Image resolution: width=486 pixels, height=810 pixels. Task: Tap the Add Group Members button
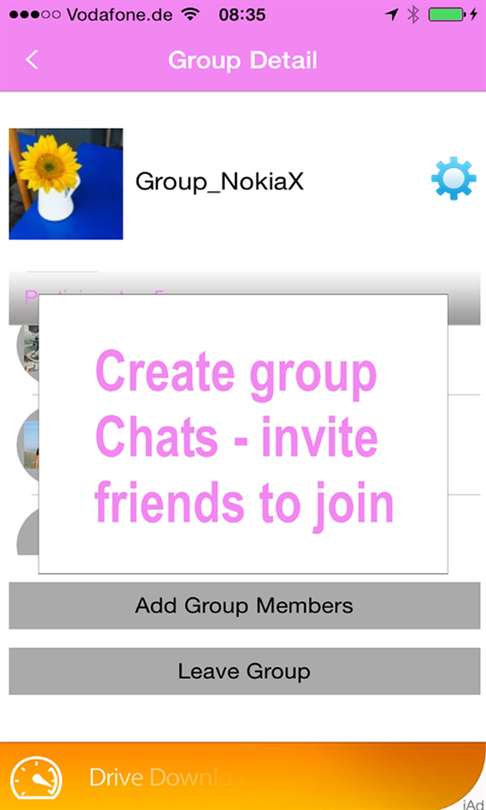pos(244,605)
